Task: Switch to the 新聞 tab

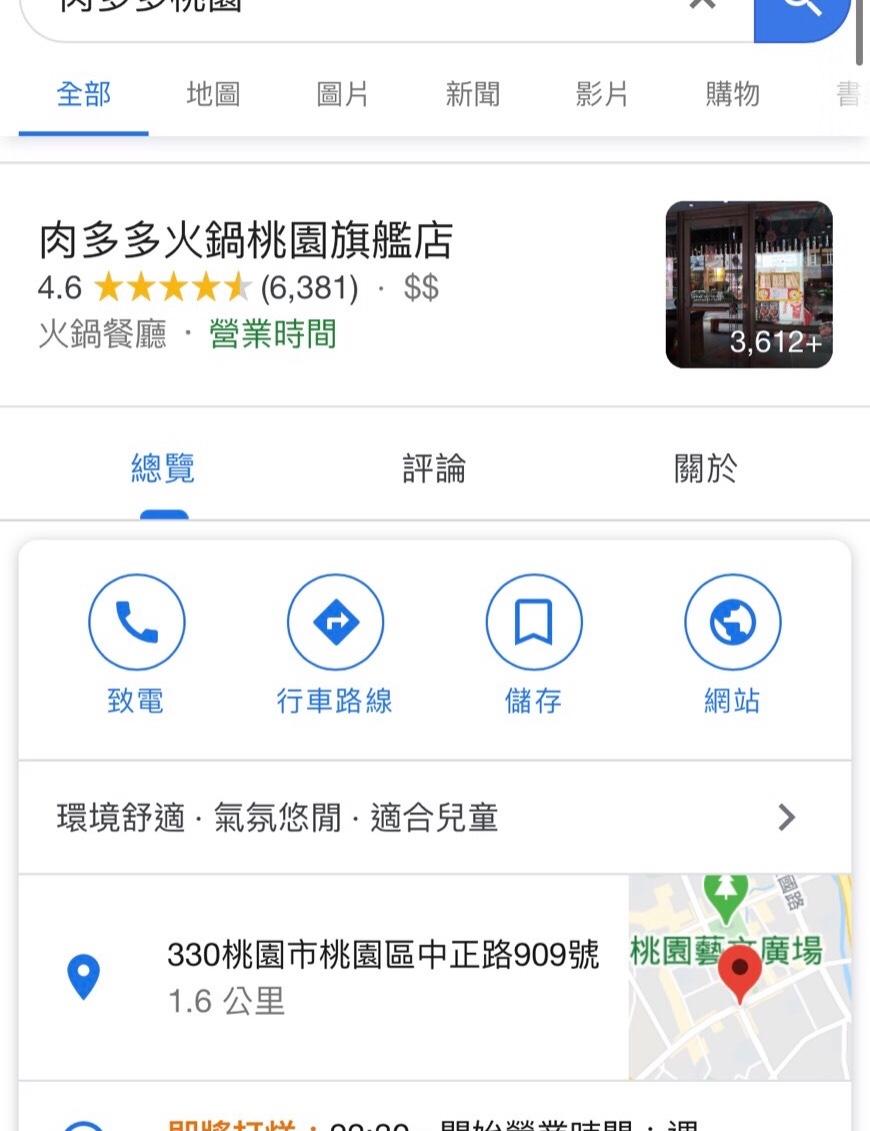Action: click(x=472, y=95)
